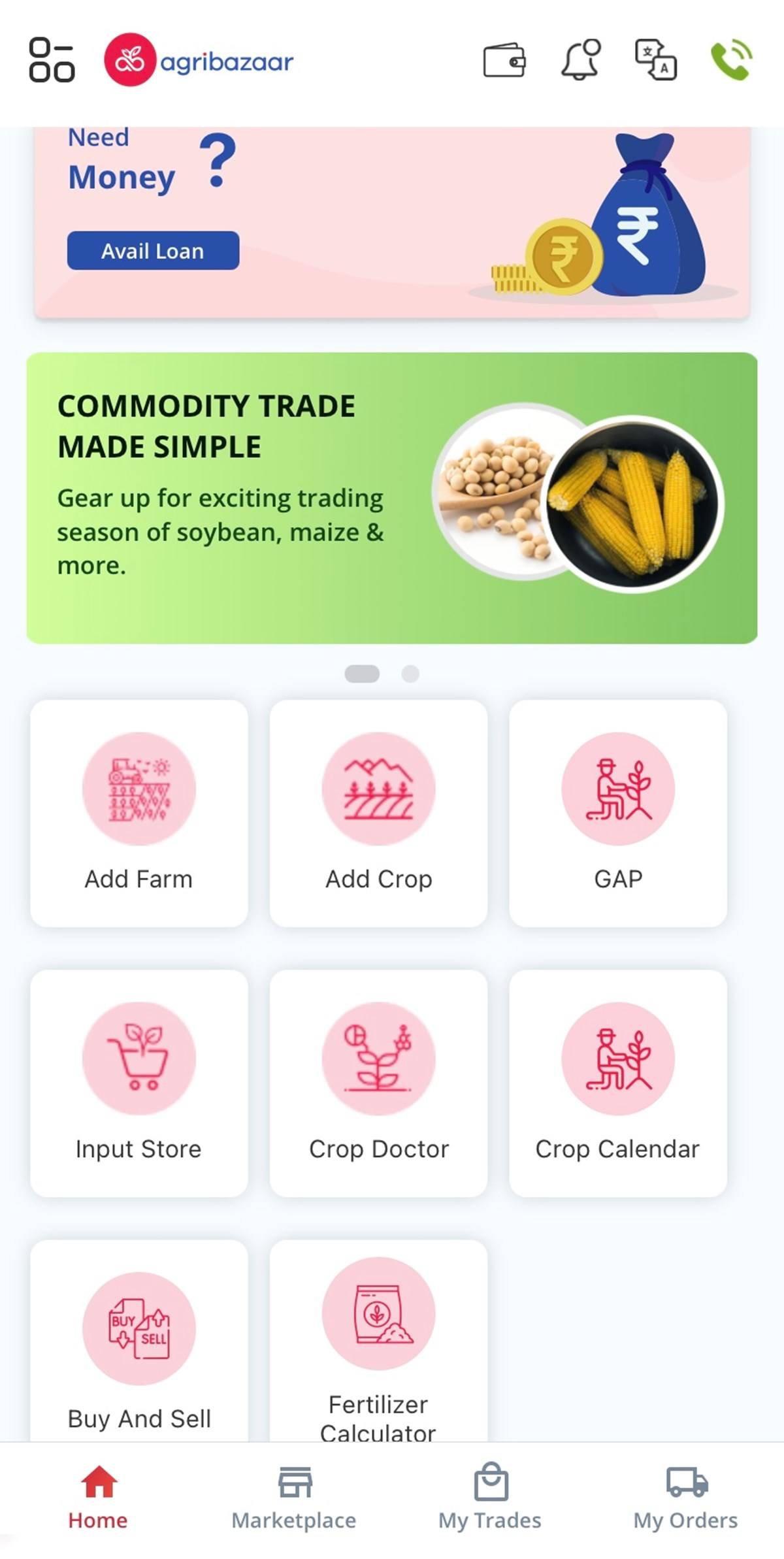The image size is (784, 1559).
Task: Call support via the phone icon
Action: (x=732, y=60)
